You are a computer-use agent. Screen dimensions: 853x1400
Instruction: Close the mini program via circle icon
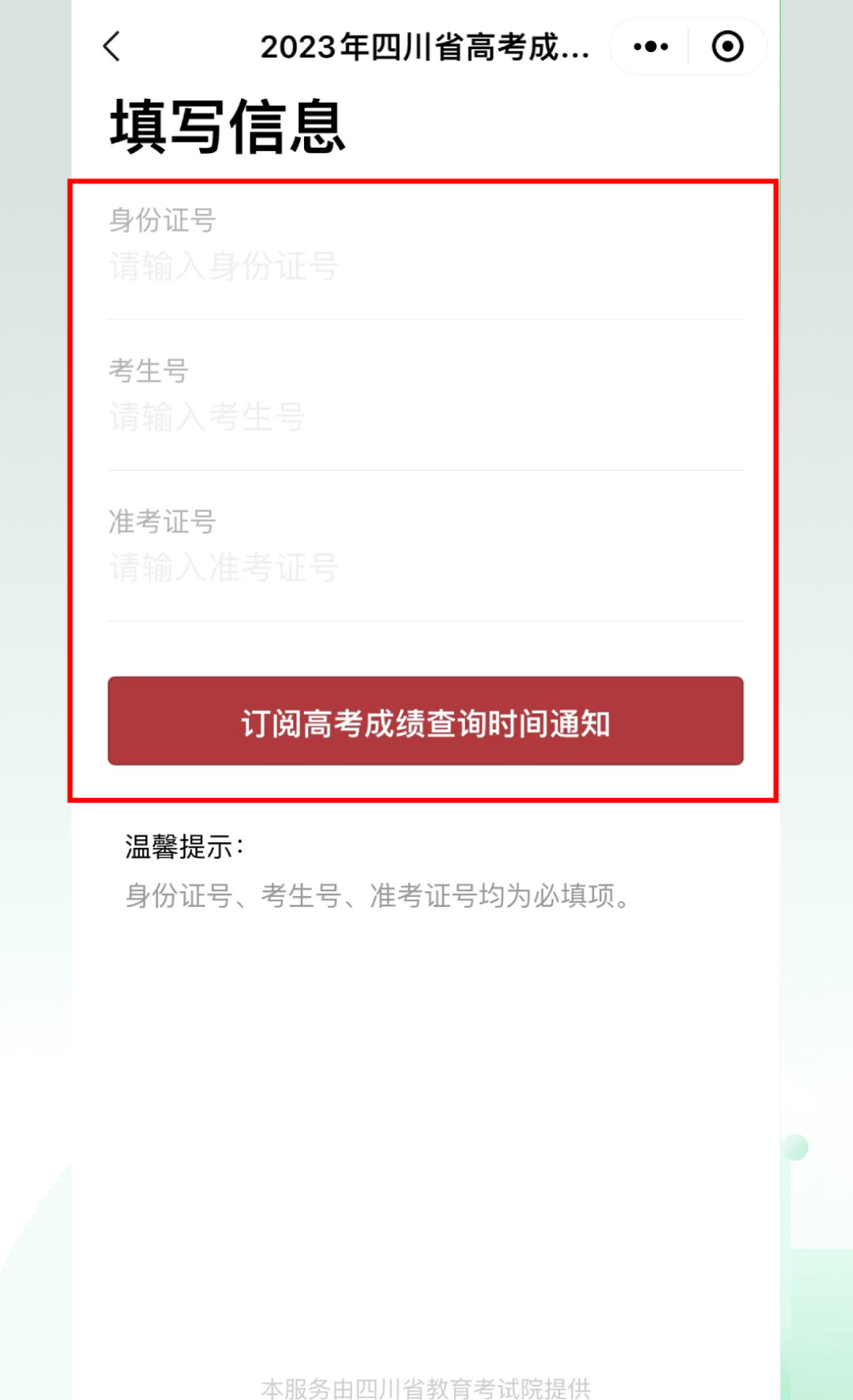pos(727,47)
